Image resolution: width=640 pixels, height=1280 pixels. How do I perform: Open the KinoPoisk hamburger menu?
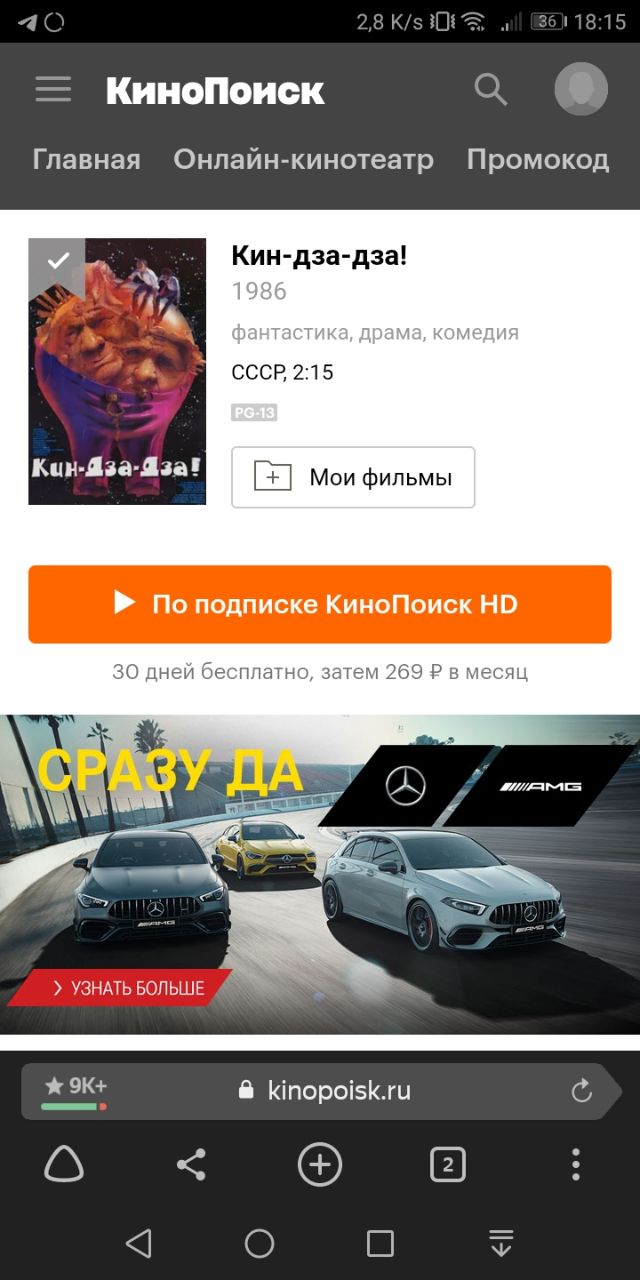pos(53,90)
